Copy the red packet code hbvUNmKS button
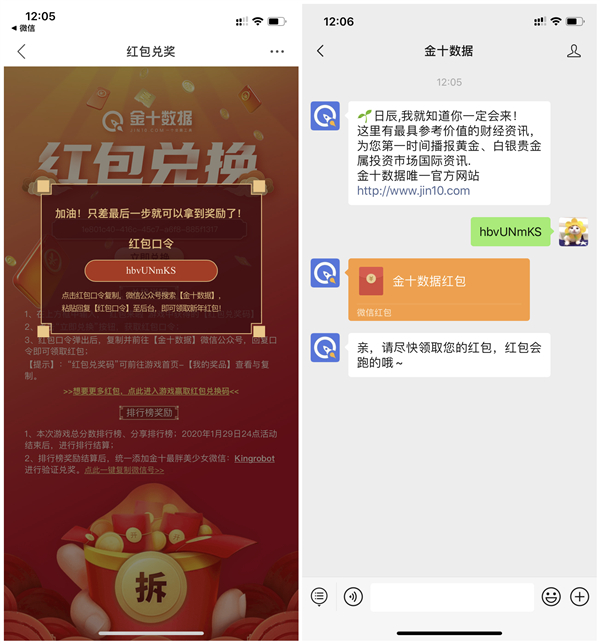 (151, 270)
